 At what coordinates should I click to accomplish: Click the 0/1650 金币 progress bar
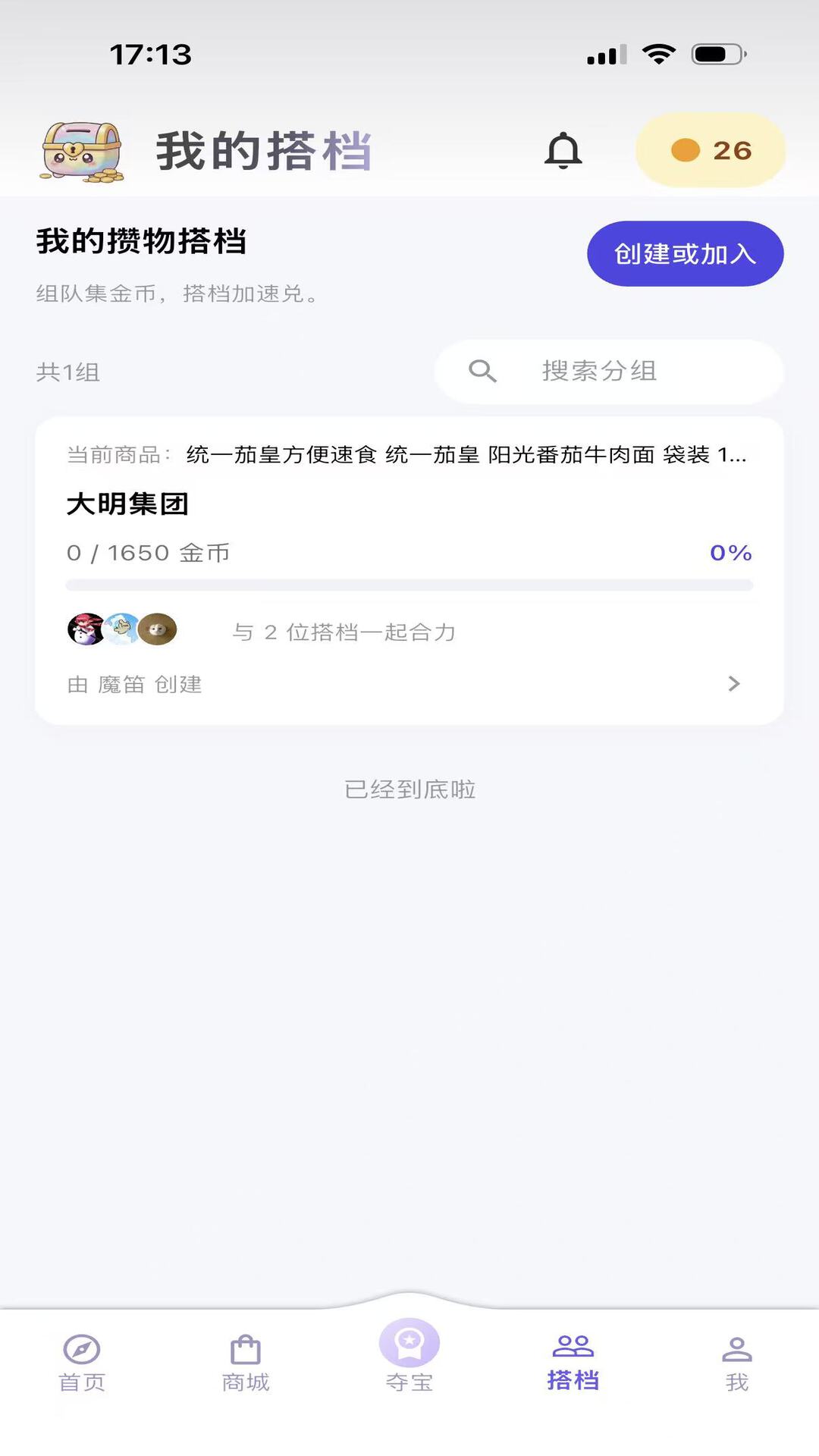click(x=409, y=584)
